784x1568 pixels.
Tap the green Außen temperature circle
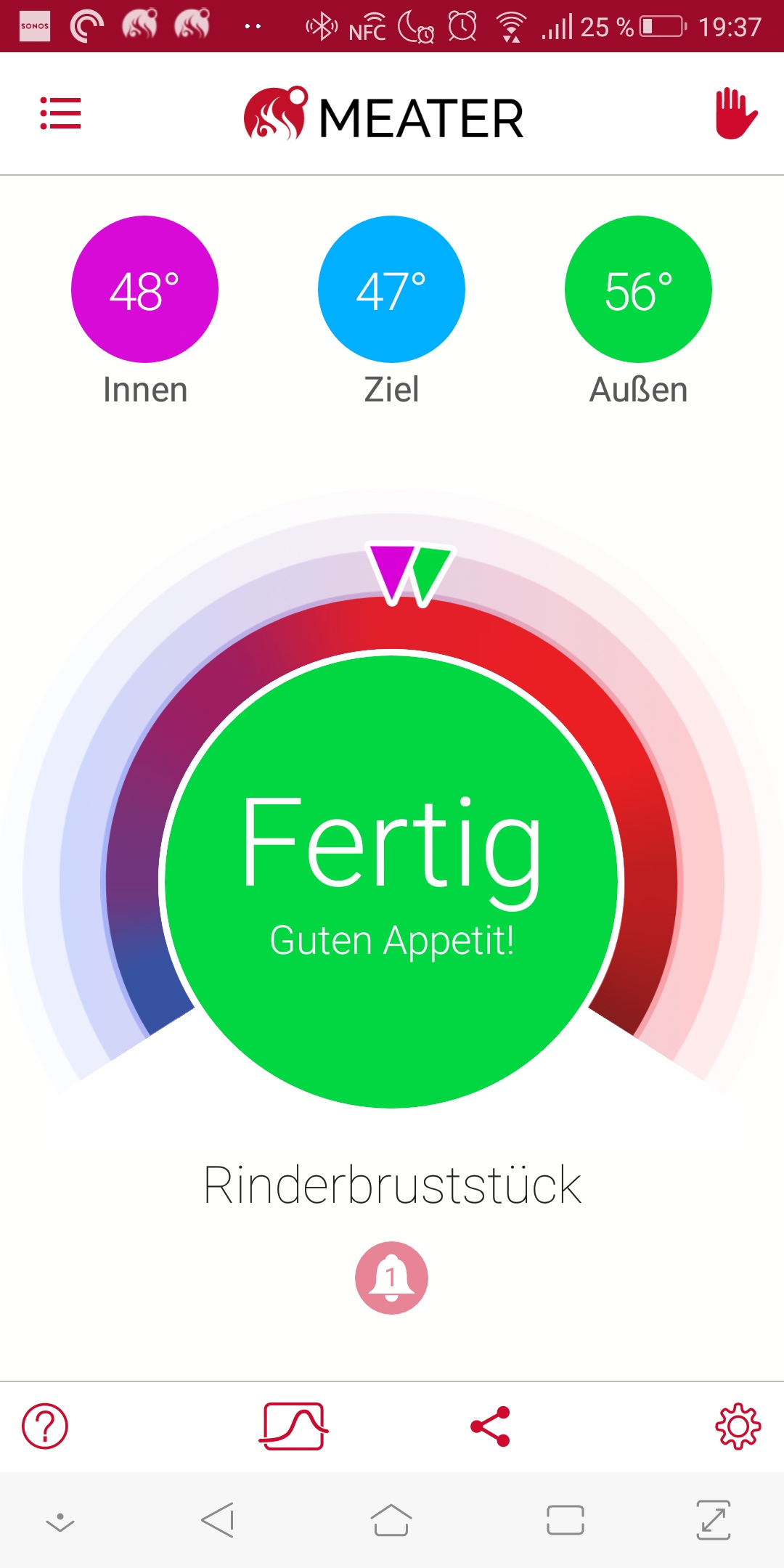(638, 289)
